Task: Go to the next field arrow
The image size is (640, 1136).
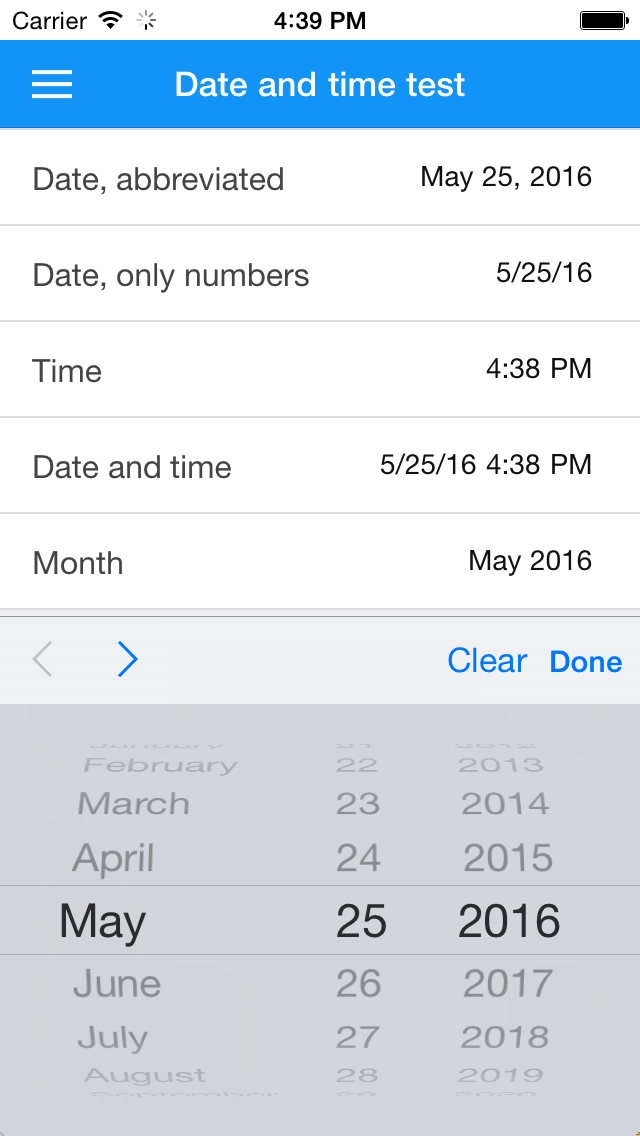Action: (128, 659)
